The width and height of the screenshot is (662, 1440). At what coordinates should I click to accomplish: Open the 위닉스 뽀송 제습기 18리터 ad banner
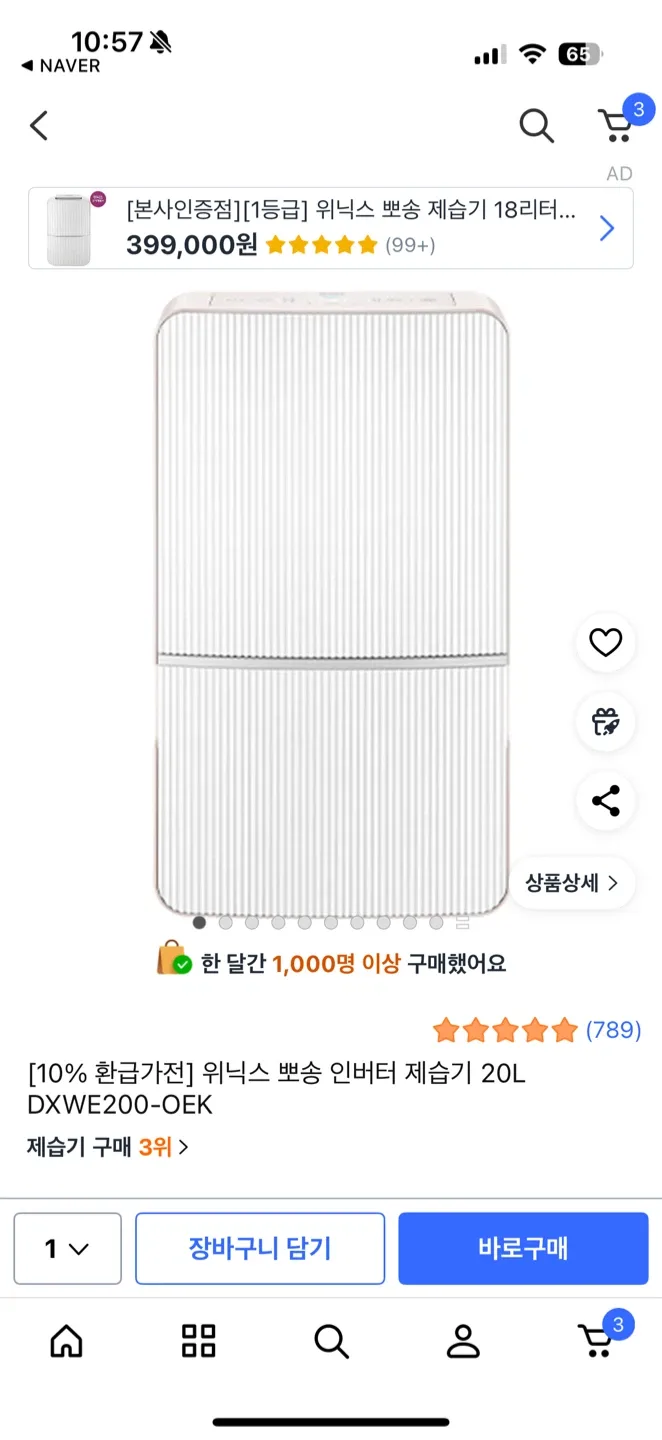pos(330,229)
